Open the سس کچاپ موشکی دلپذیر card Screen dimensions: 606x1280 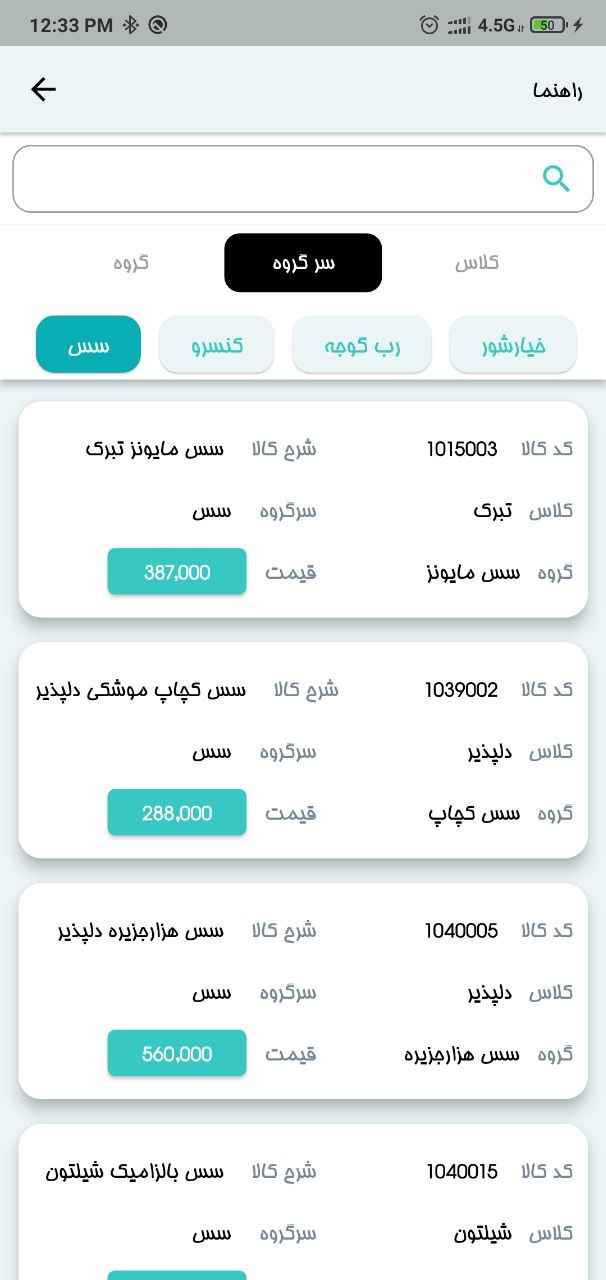click(x=303, y=750)
